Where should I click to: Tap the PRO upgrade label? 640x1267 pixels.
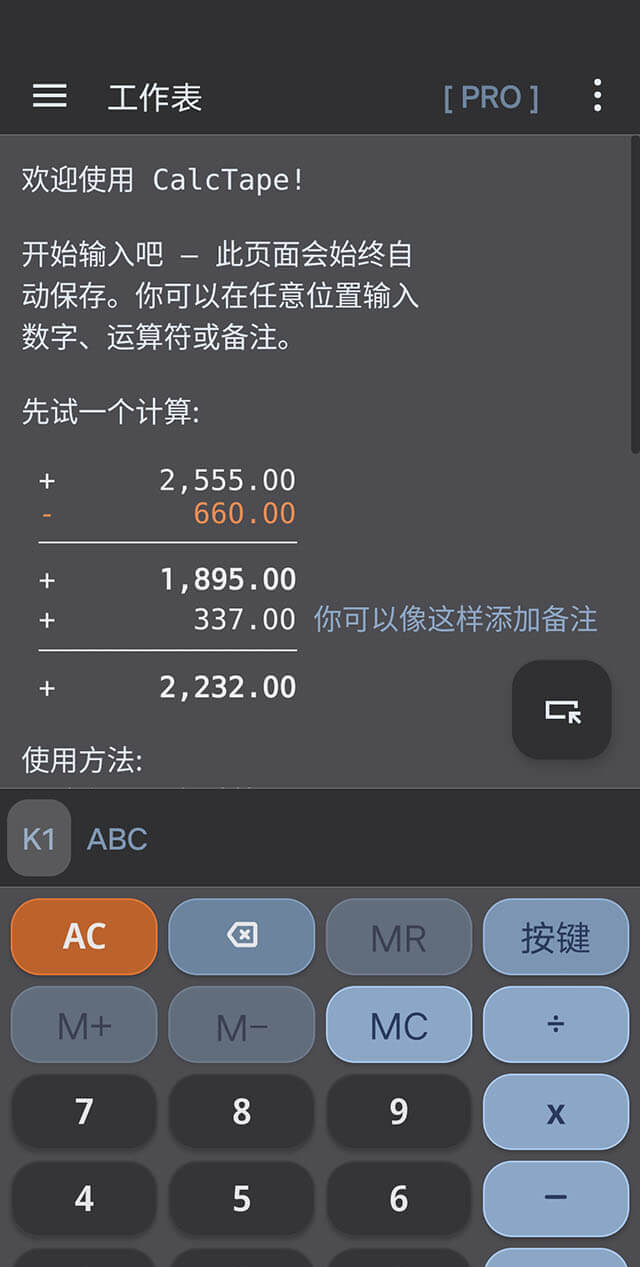coord(491,97)
